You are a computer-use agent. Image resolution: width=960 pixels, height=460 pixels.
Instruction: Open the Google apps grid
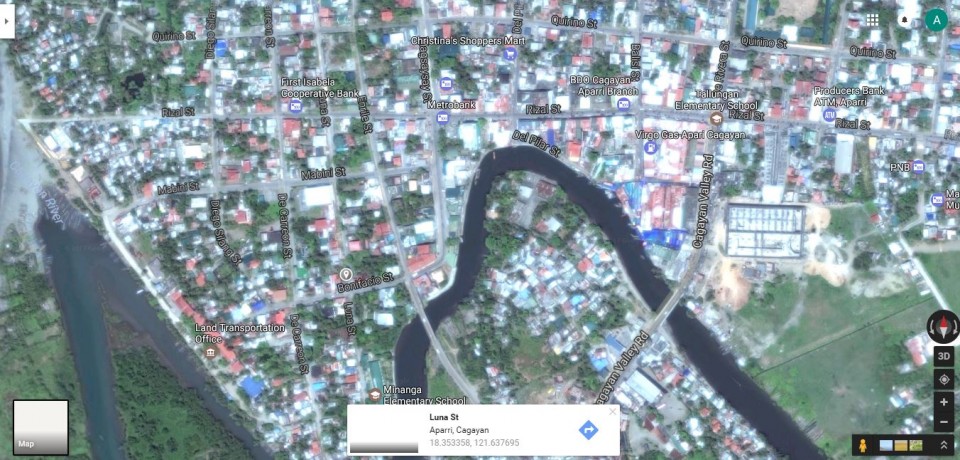pos(873,19)
